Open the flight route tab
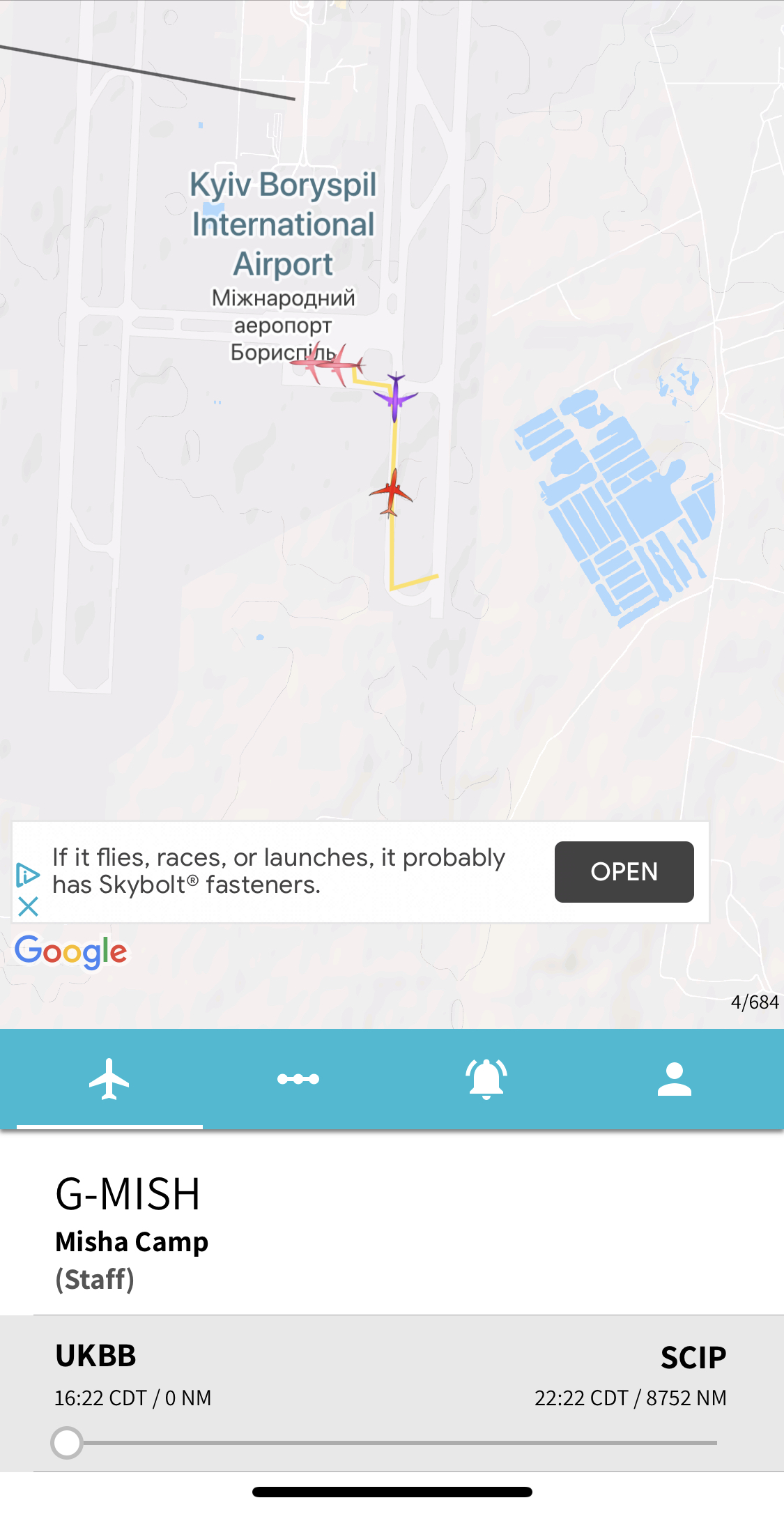 click(298, 1079)
